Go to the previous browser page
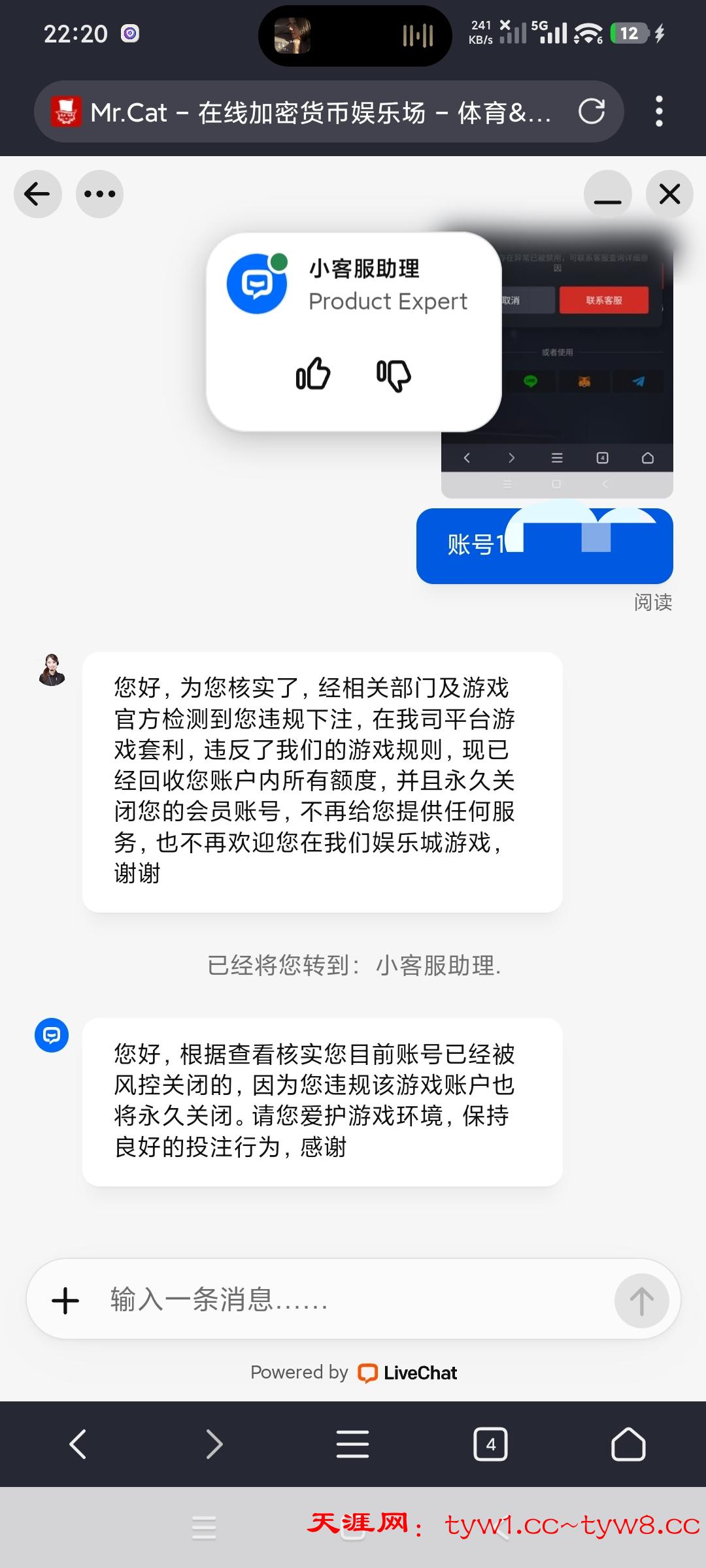706x1568 pixels. point(78,1444)
